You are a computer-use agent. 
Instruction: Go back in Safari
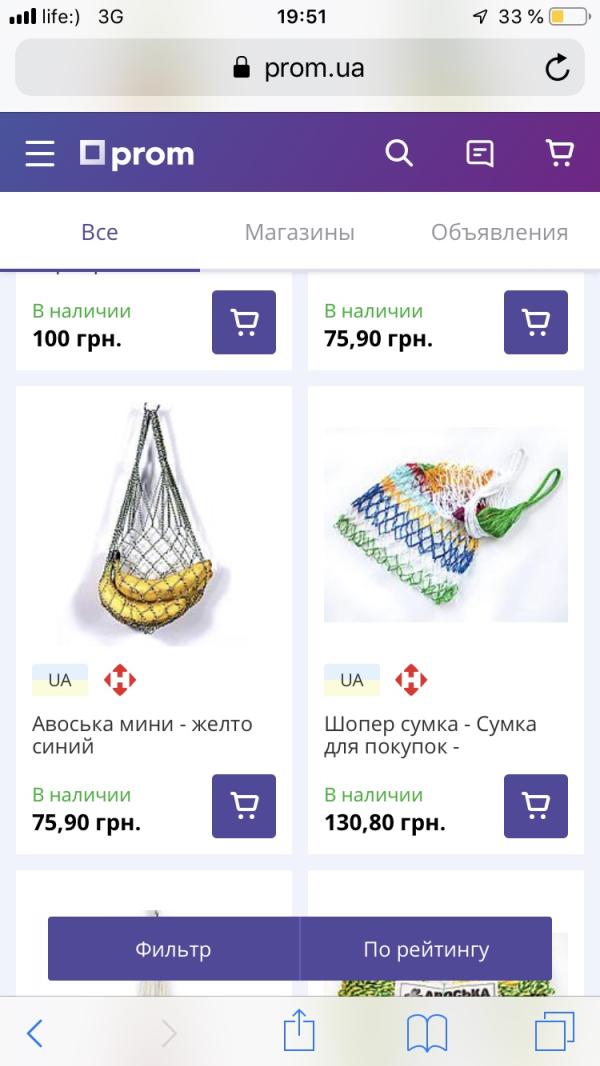coord(35,1032)
